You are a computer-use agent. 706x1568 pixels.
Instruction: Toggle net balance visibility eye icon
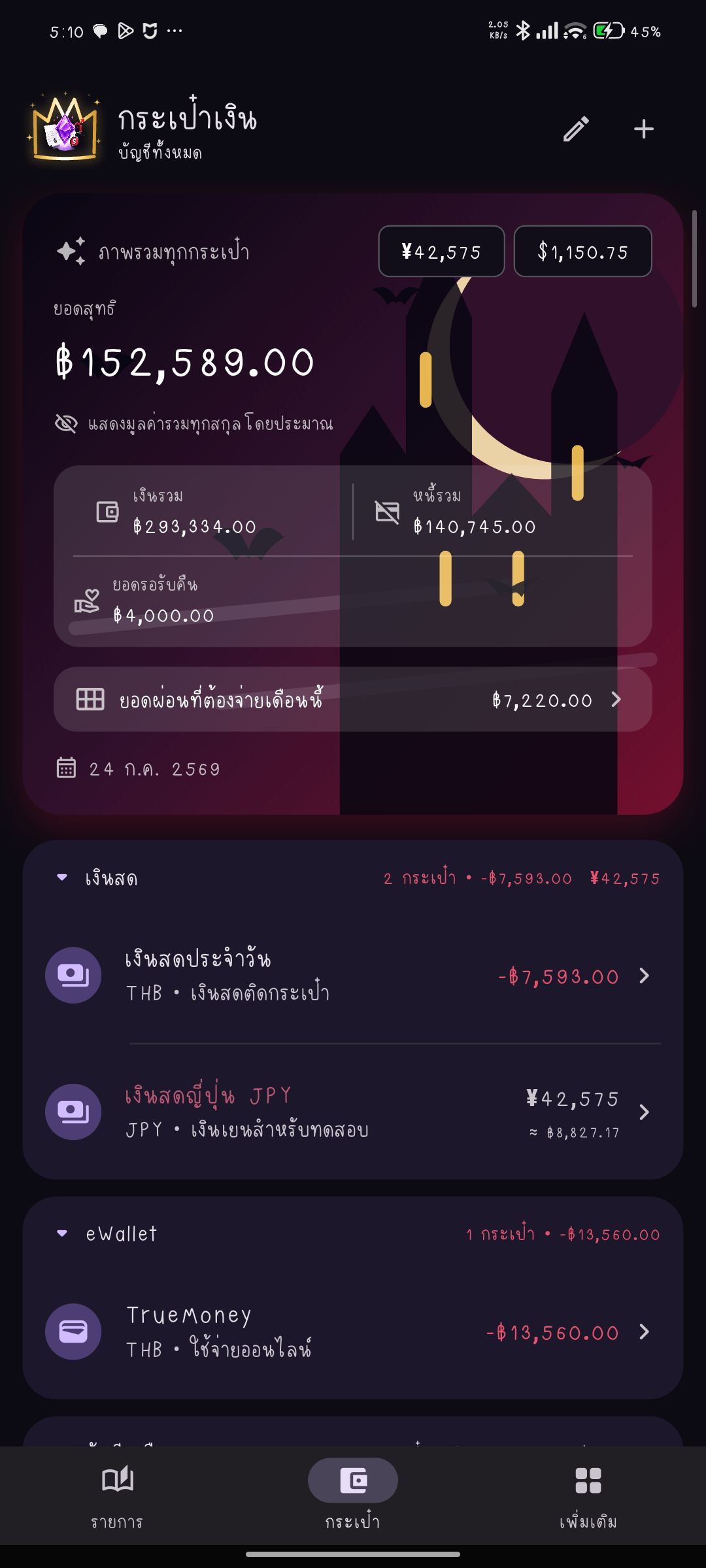(x=66, y=423)
